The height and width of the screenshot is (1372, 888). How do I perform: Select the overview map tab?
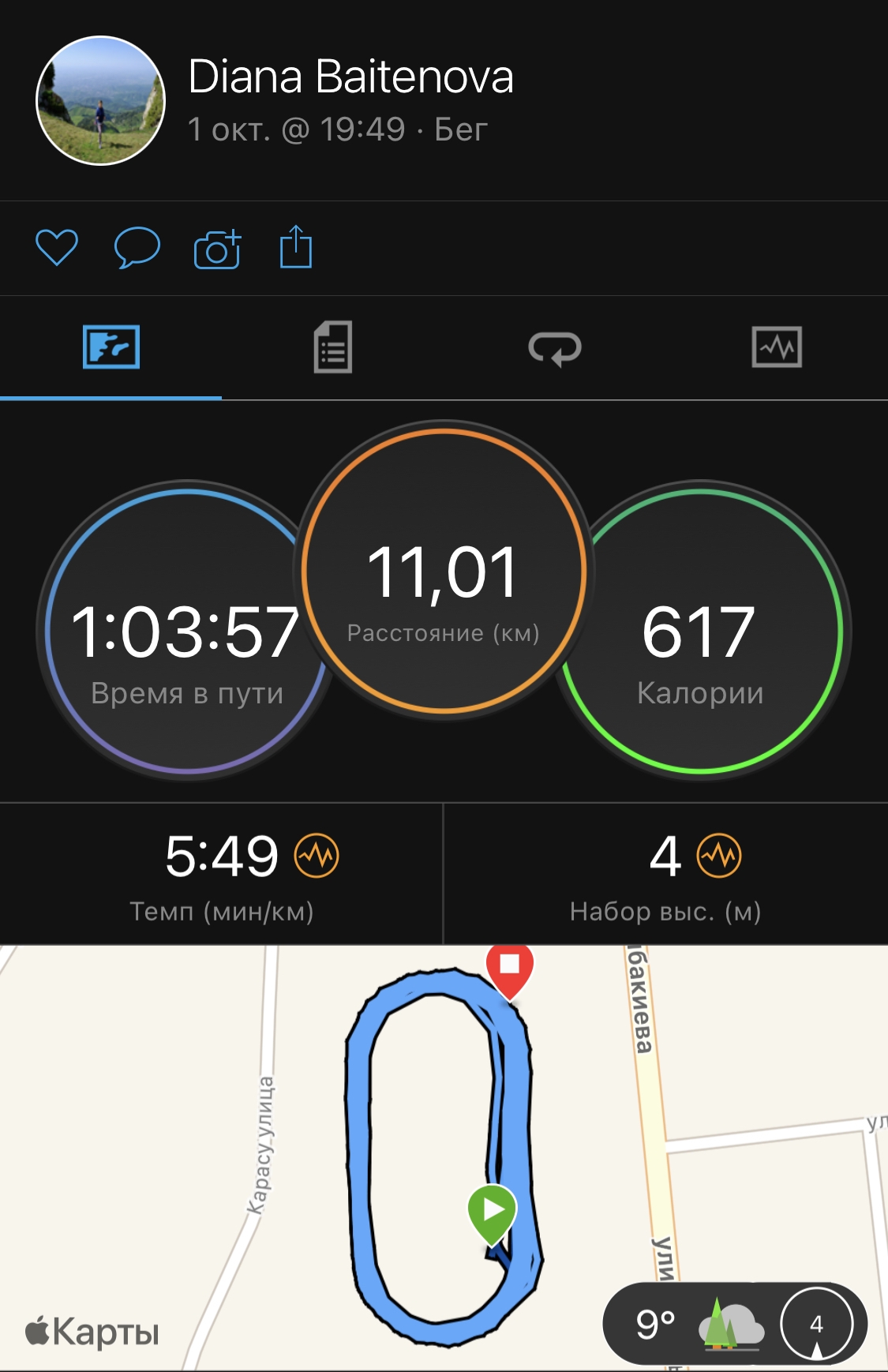[111, 347]
